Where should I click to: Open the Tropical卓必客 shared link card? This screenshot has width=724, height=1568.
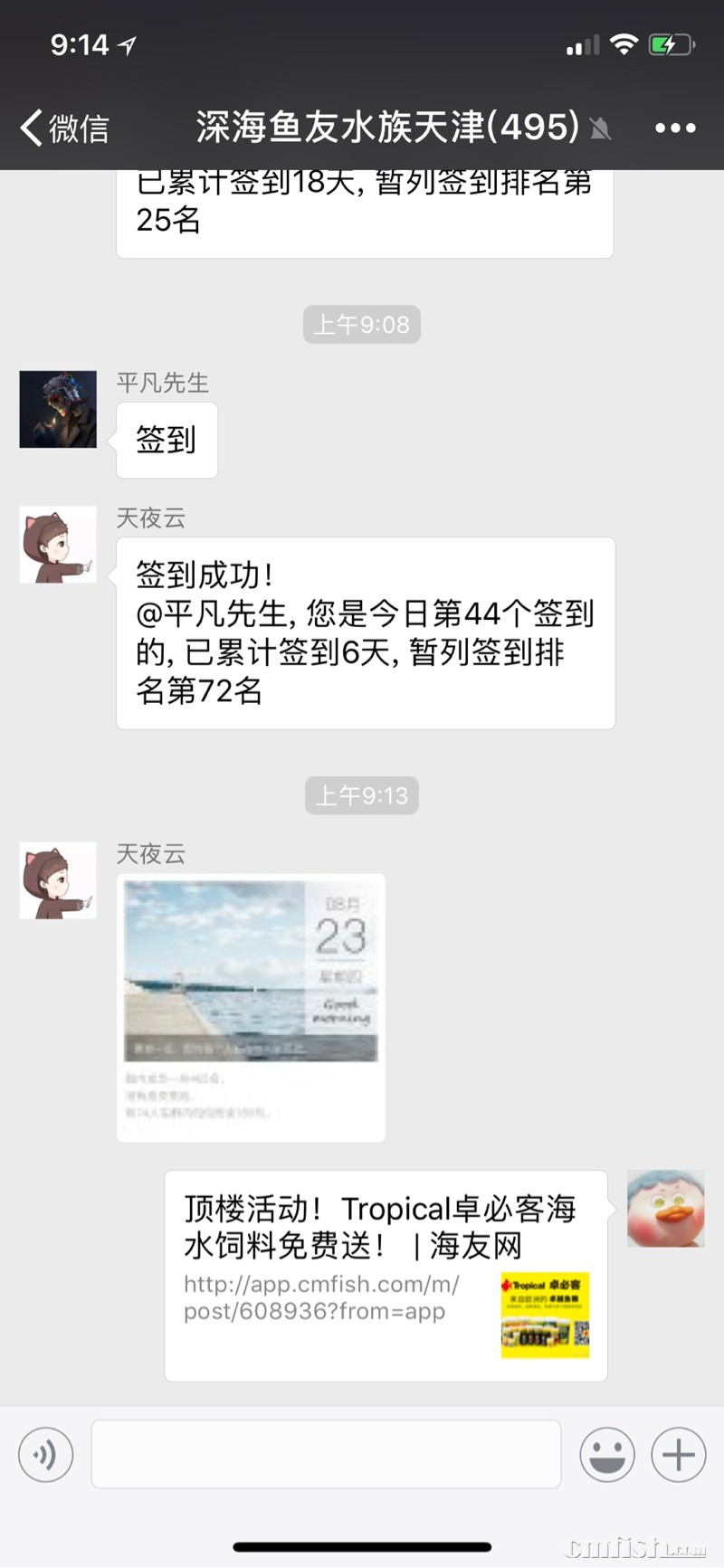pos(386,1275)
